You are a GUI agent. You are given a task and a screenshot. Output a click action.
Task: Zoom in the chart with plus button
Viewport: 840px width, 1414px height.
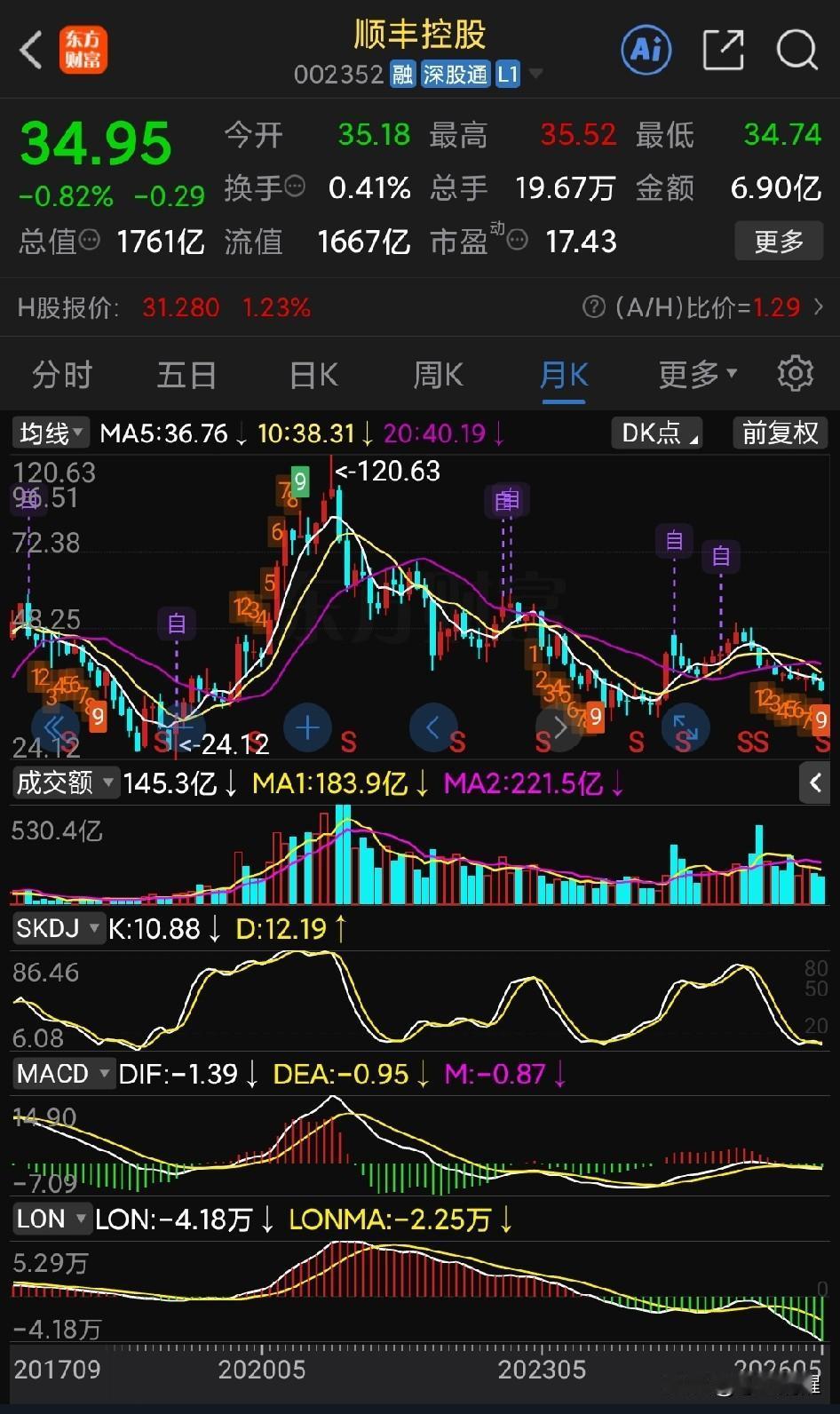point(307,728)
